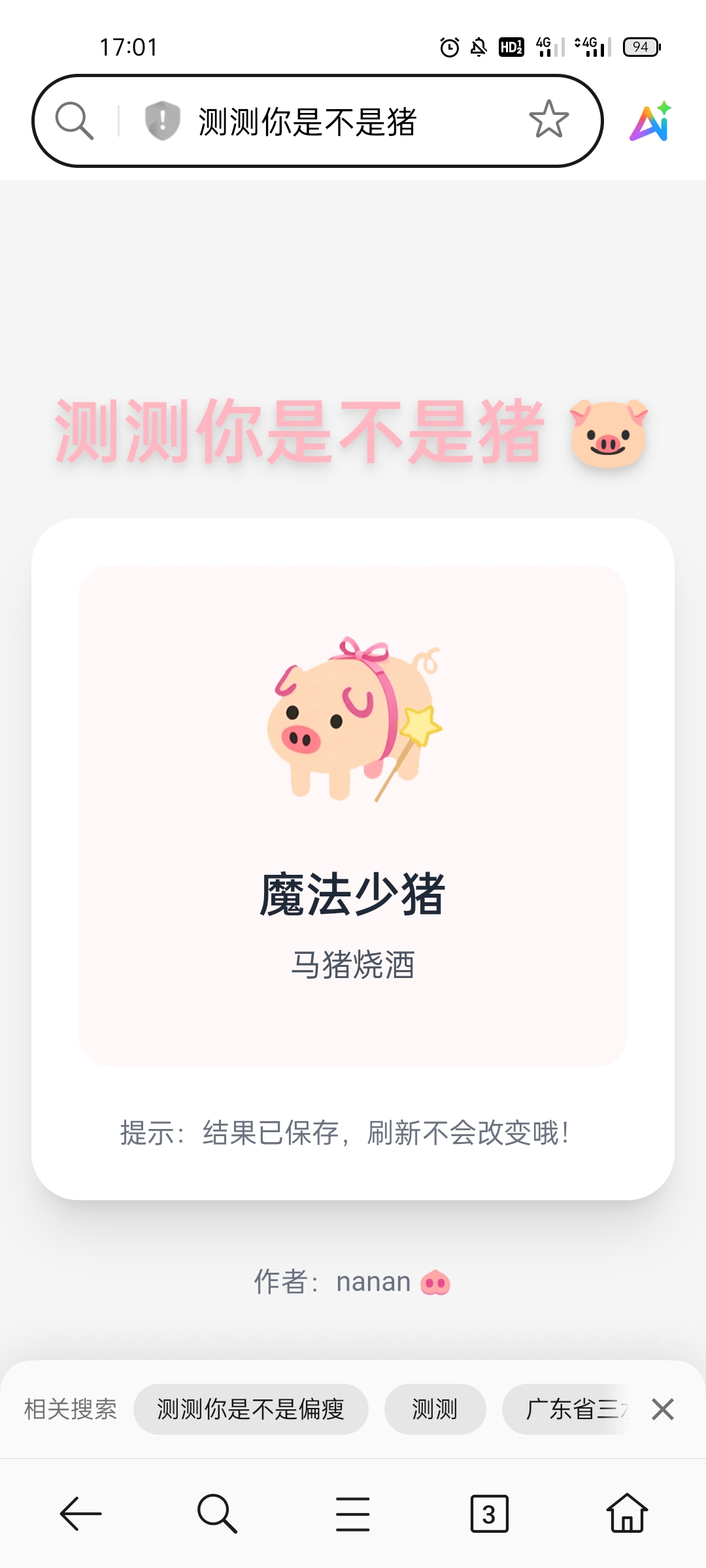The image size is (706, 1568).
Task: Bookmark this page with the star icon
Action: [548, 120]
